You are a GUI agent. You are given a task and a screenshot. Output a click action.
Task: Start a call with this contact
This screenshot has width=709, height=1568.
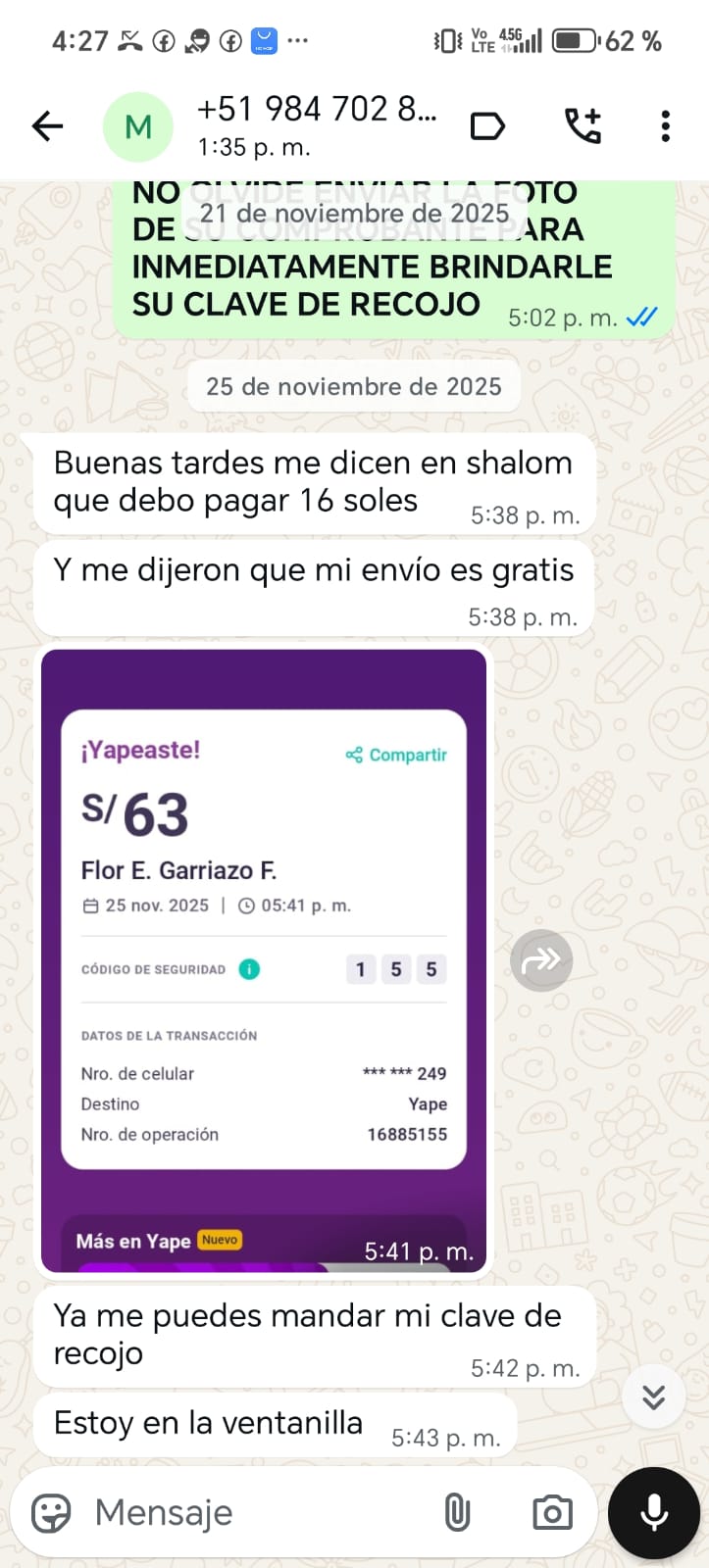[x=582, y=126]
